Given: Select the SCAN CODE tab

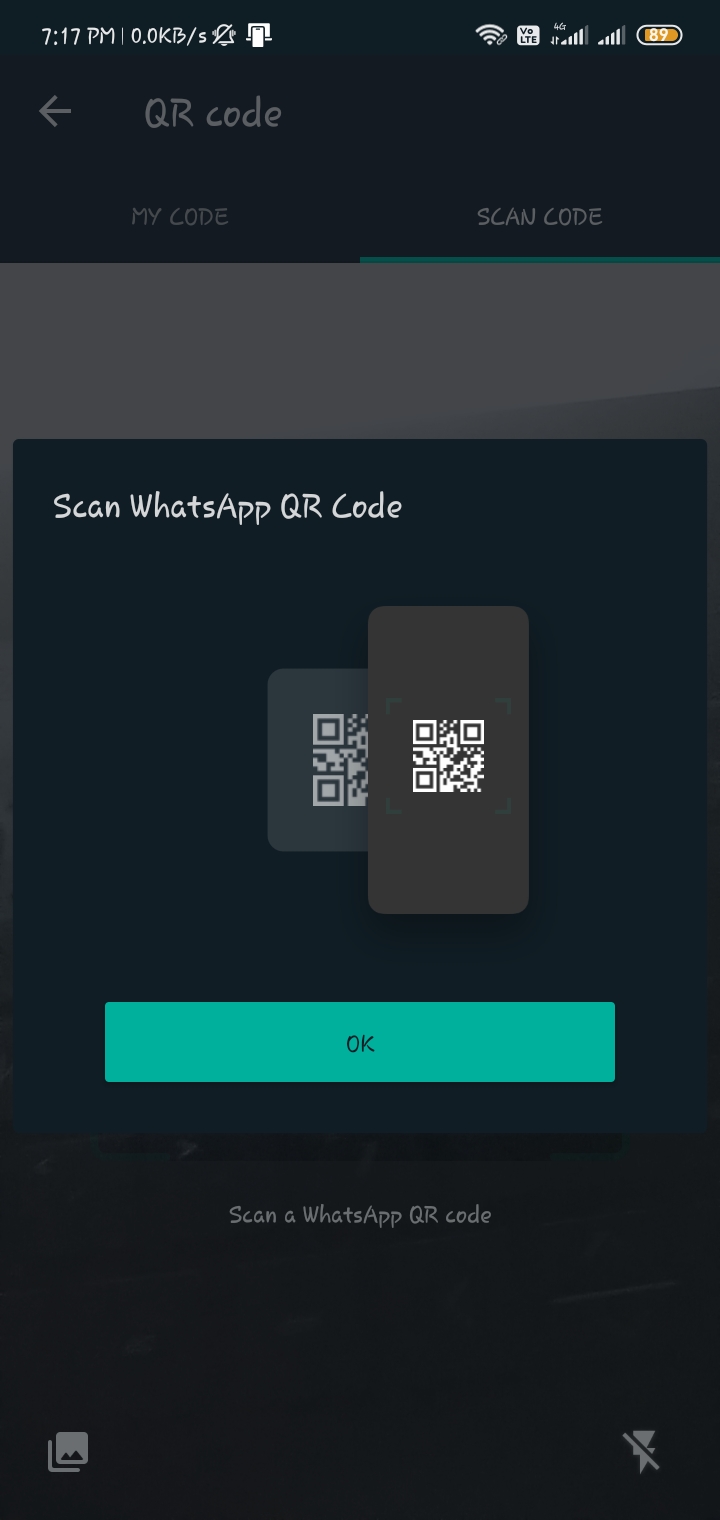Looking at the screenshot, I should tap(540, 217).
